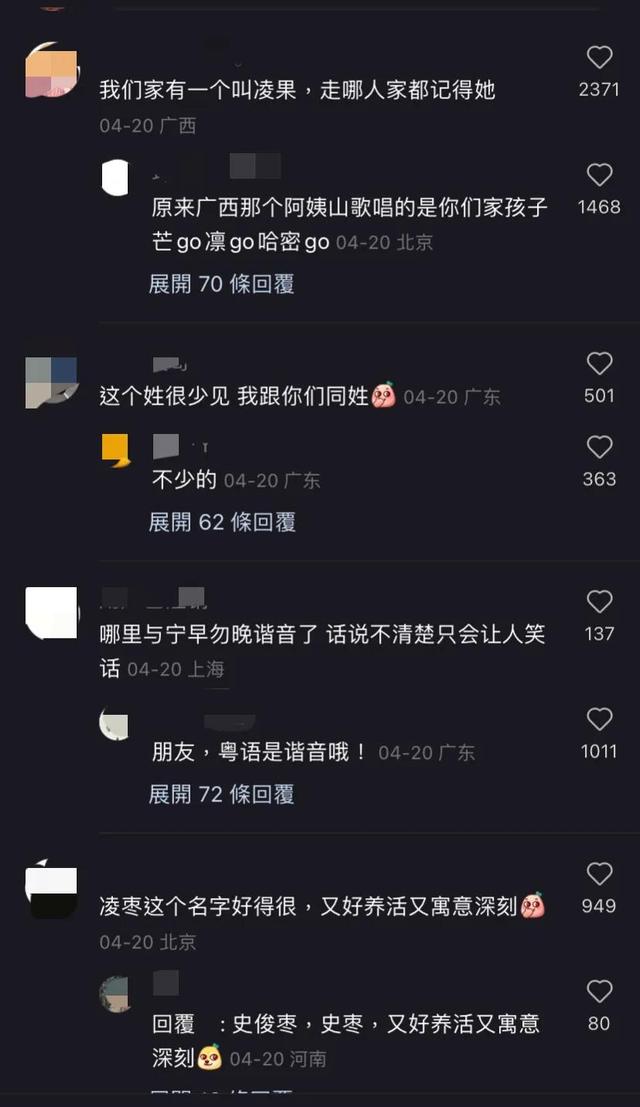Like the comment about 凌果
Viewport: 640px width, 1107px height.
click(x=599, y=57)
